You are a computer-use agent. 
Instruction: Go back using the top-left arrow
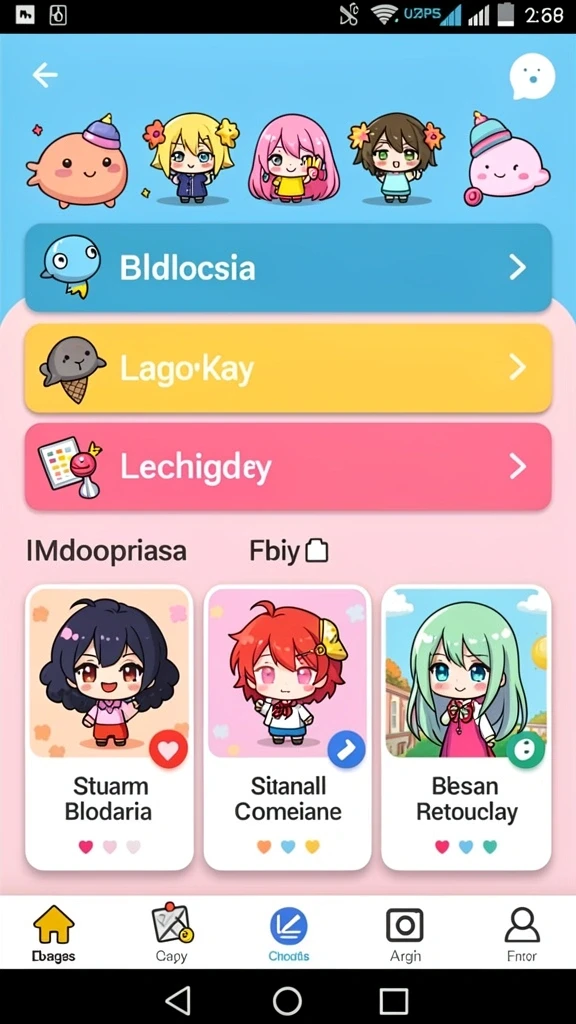[x=45, y=76]
